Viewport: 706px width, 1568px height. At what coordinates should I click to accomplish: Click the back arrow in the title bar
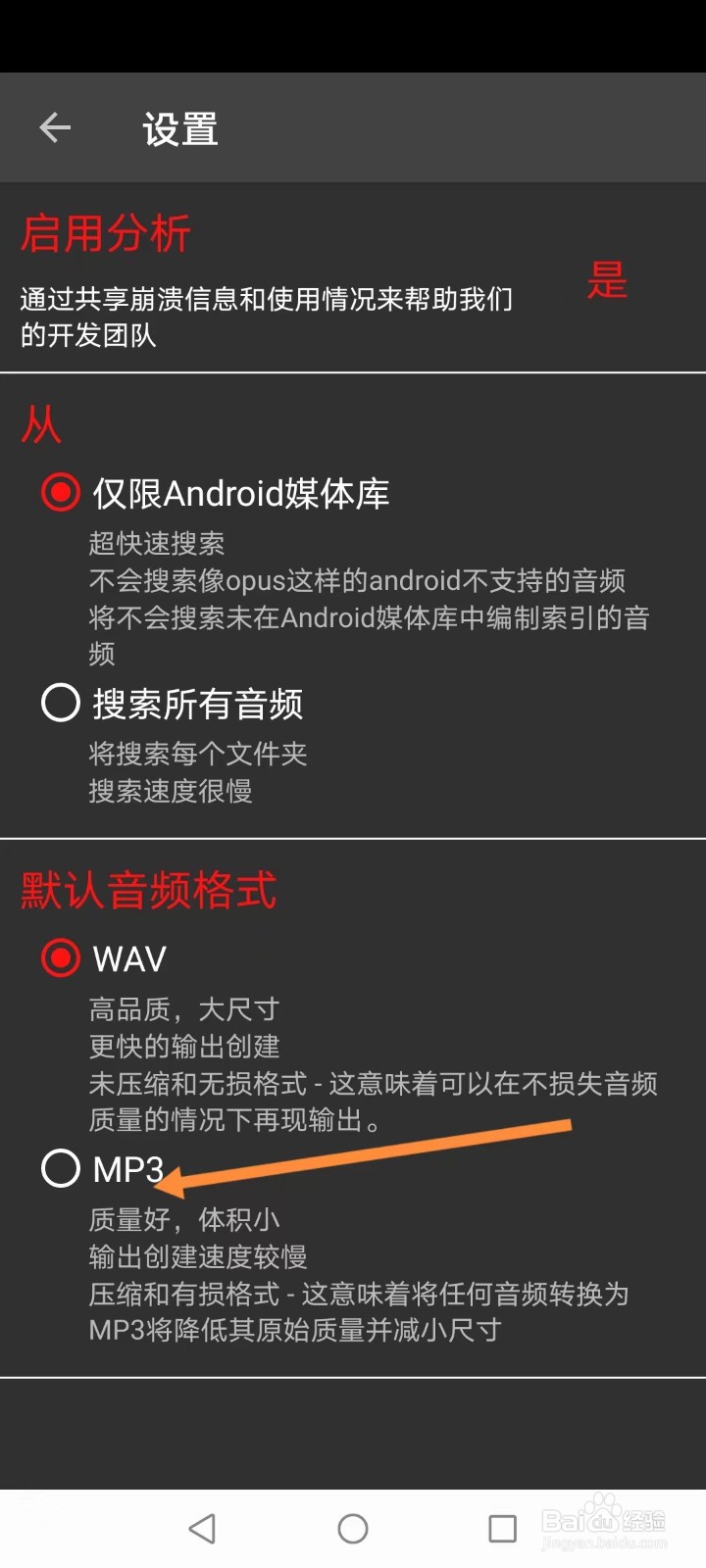56,127
